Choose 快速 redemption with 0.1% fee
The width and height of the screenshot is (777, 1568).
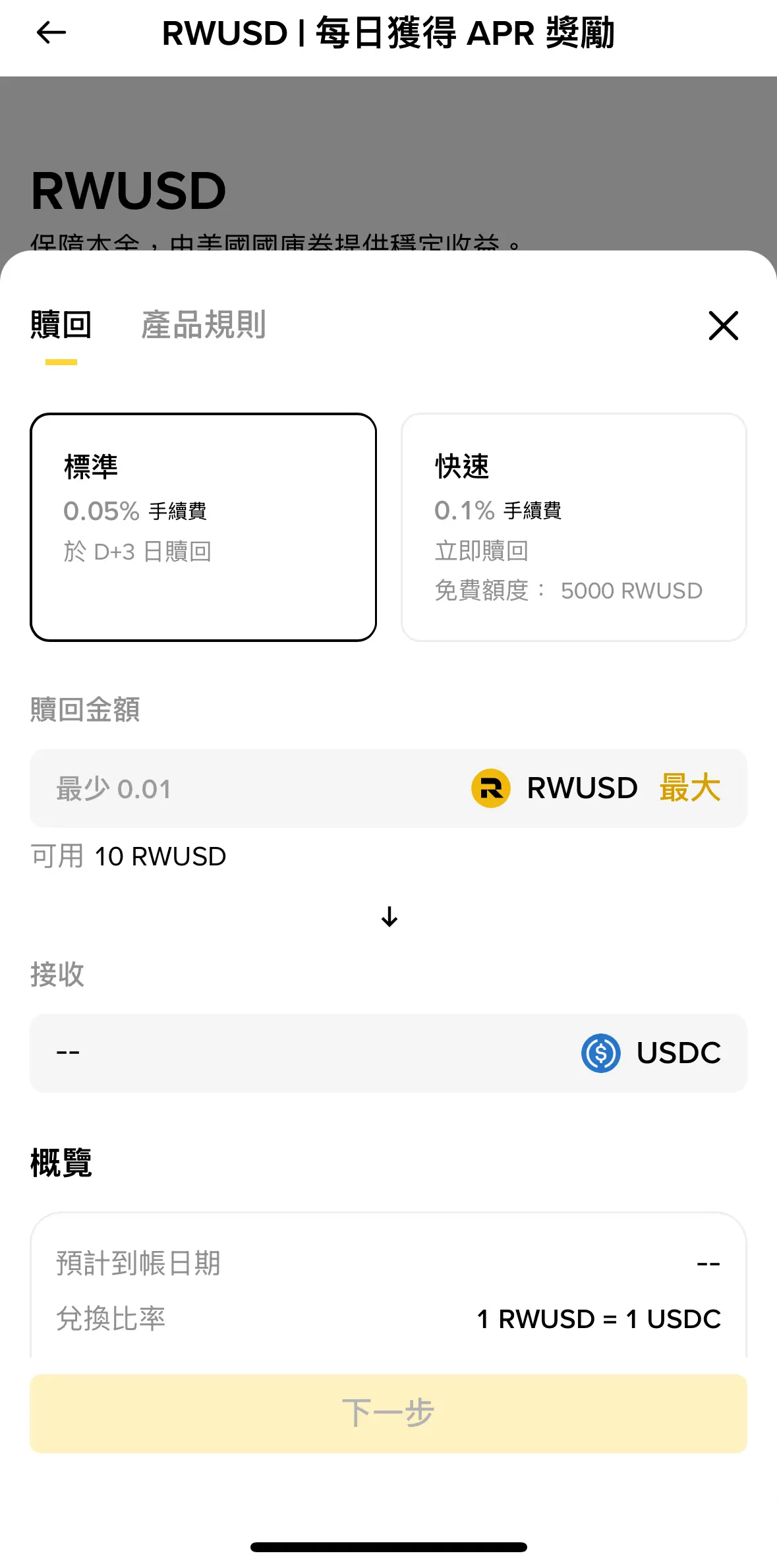(x=573, y=527)
